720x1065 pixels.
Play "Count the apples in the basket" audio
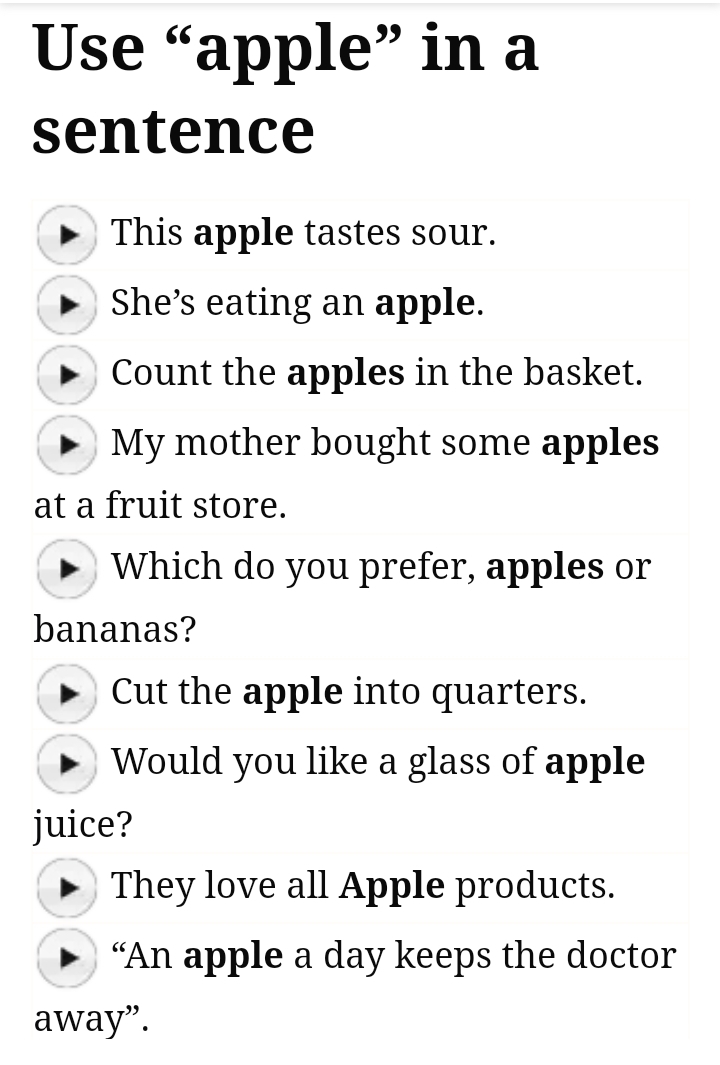[67, 374]
